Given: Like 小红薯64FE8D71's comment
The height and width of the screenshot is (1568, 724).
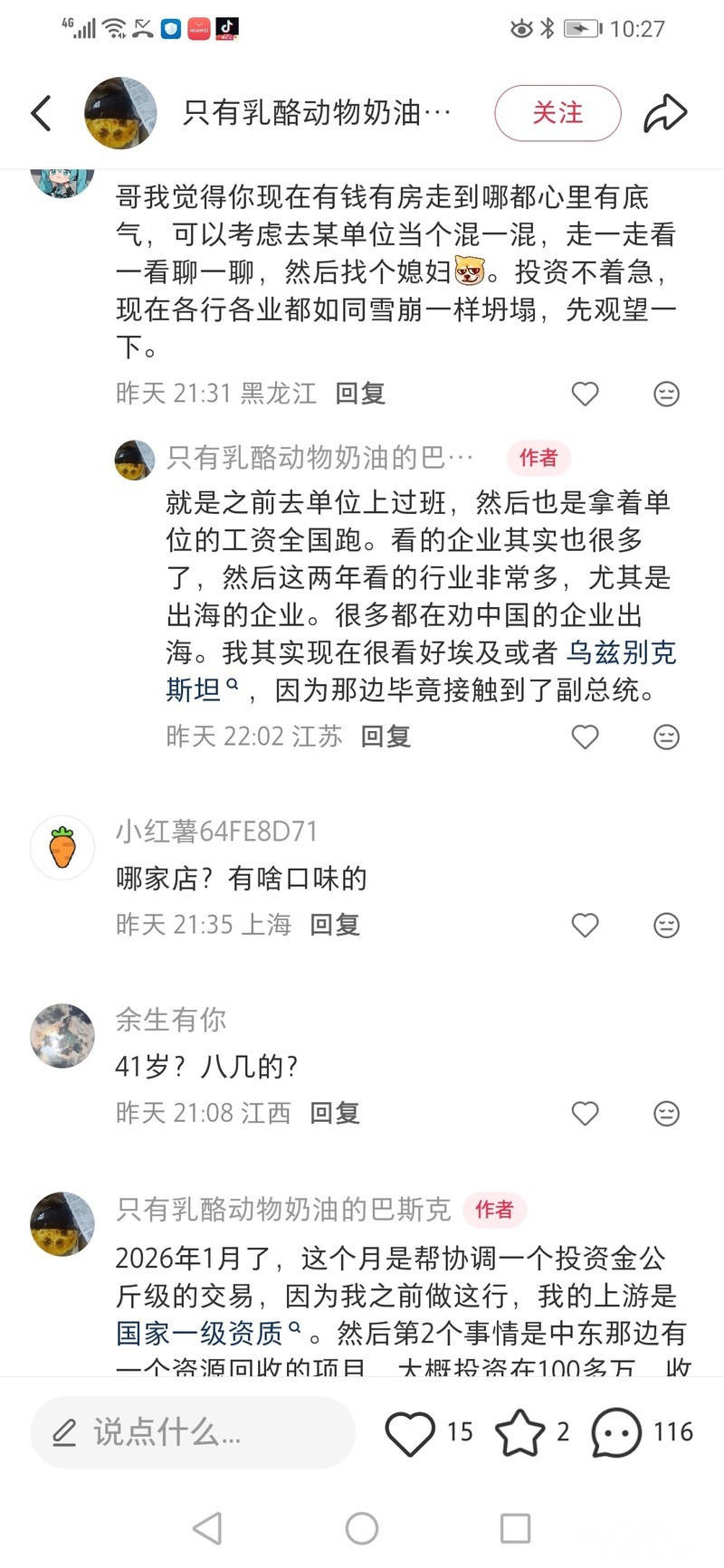Looking at the screenshot, I should pyautogui.click(x=586, y=925).
